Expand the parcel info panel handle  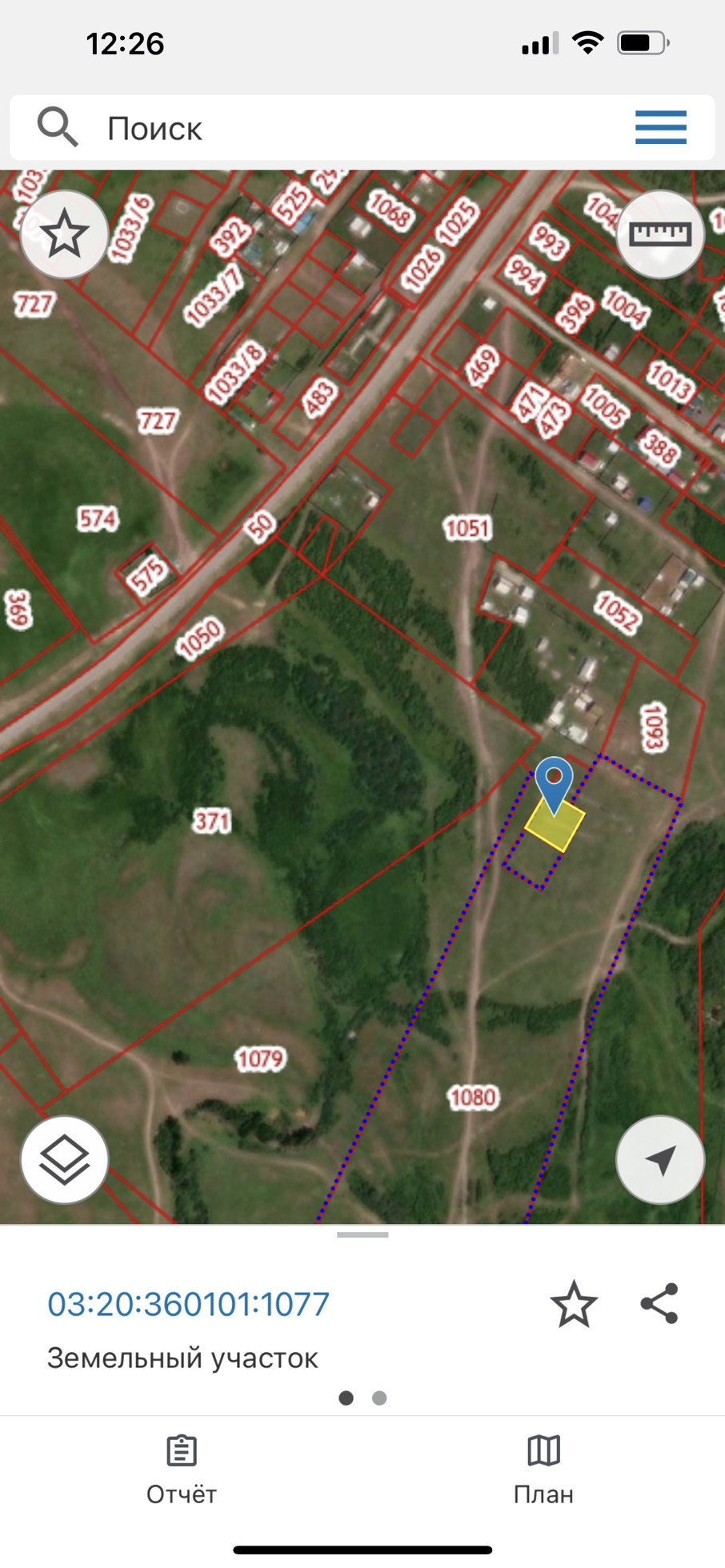362,1235
